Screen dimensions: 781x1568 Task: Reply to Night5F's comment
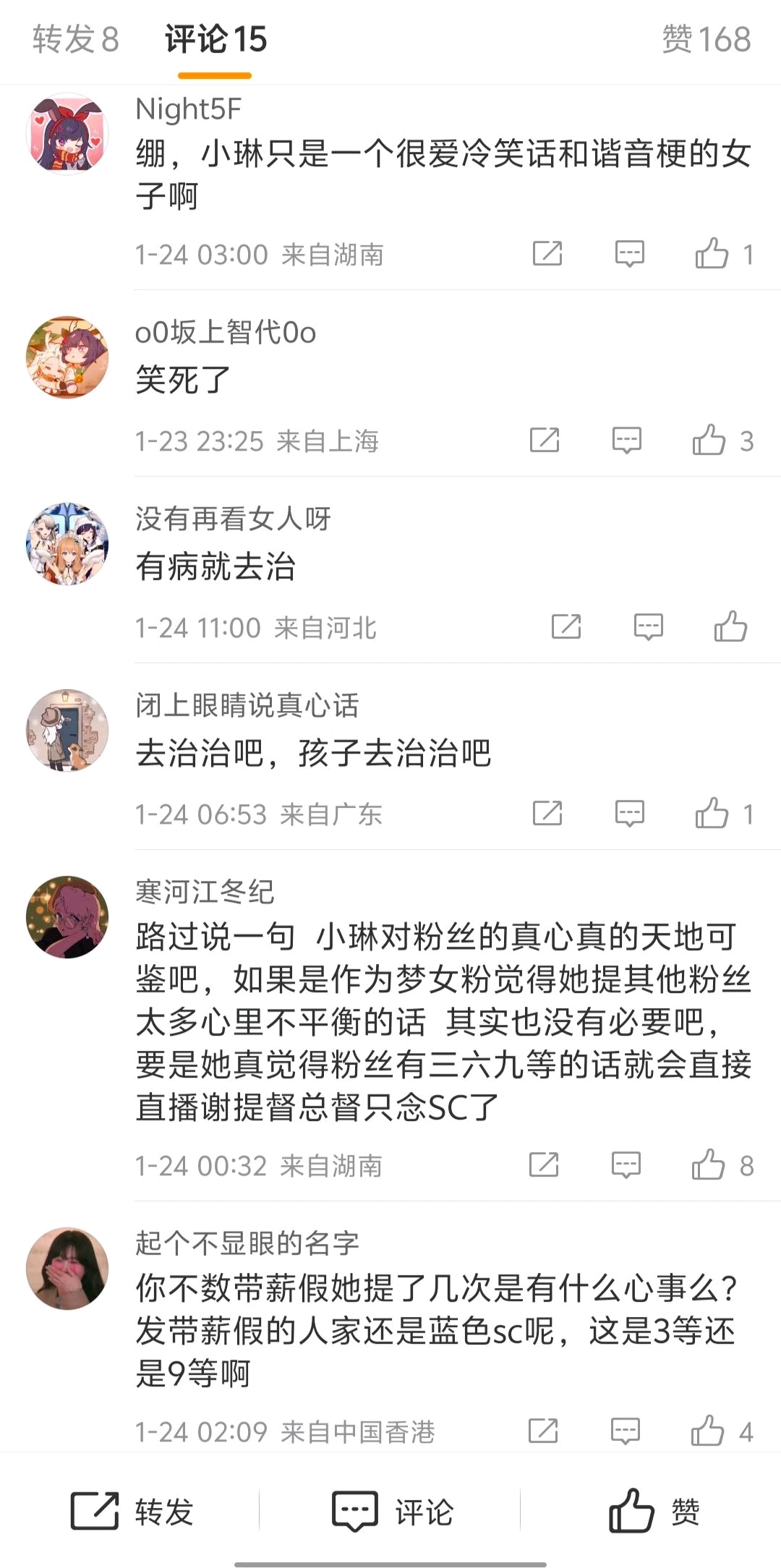click(629, 254)
